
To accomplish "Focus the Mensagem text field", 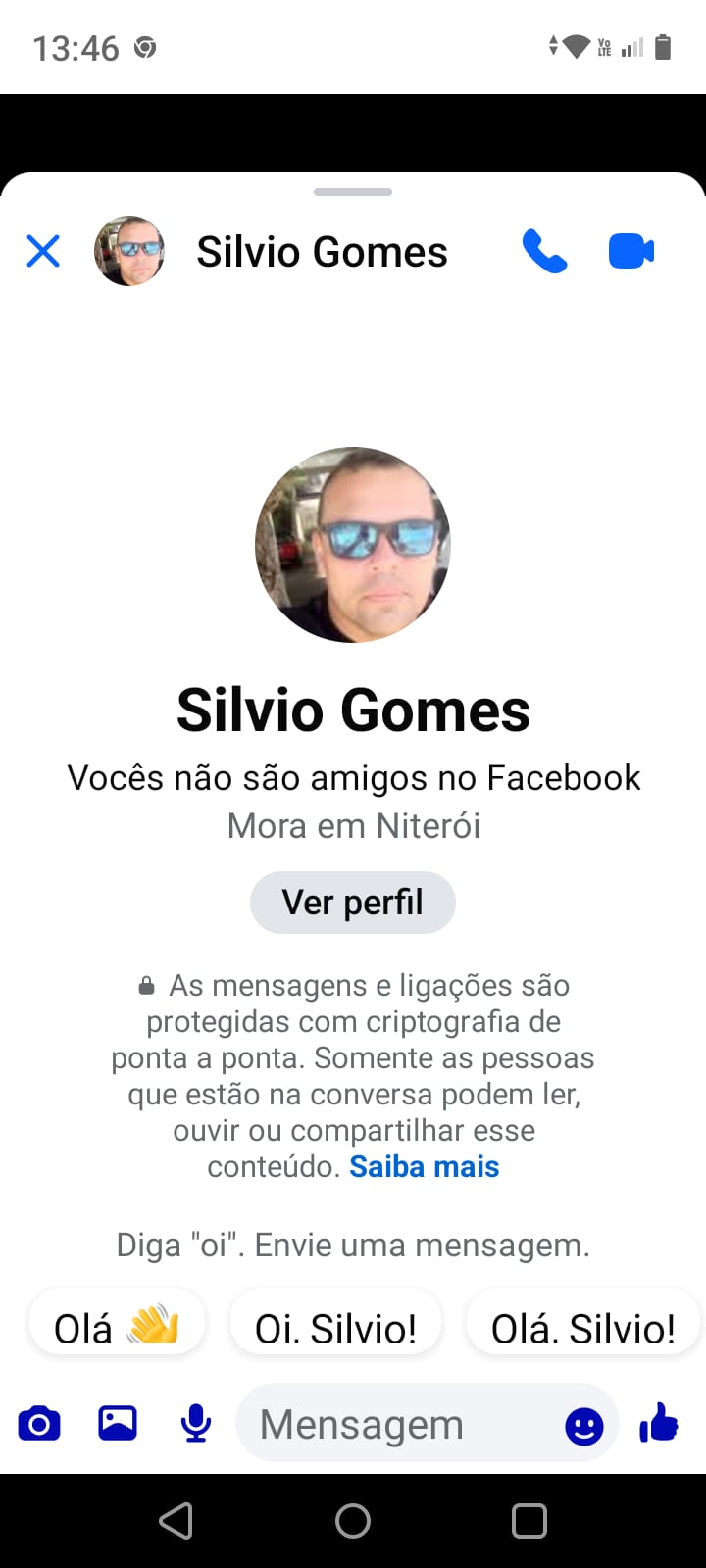I will [392, 1424].
